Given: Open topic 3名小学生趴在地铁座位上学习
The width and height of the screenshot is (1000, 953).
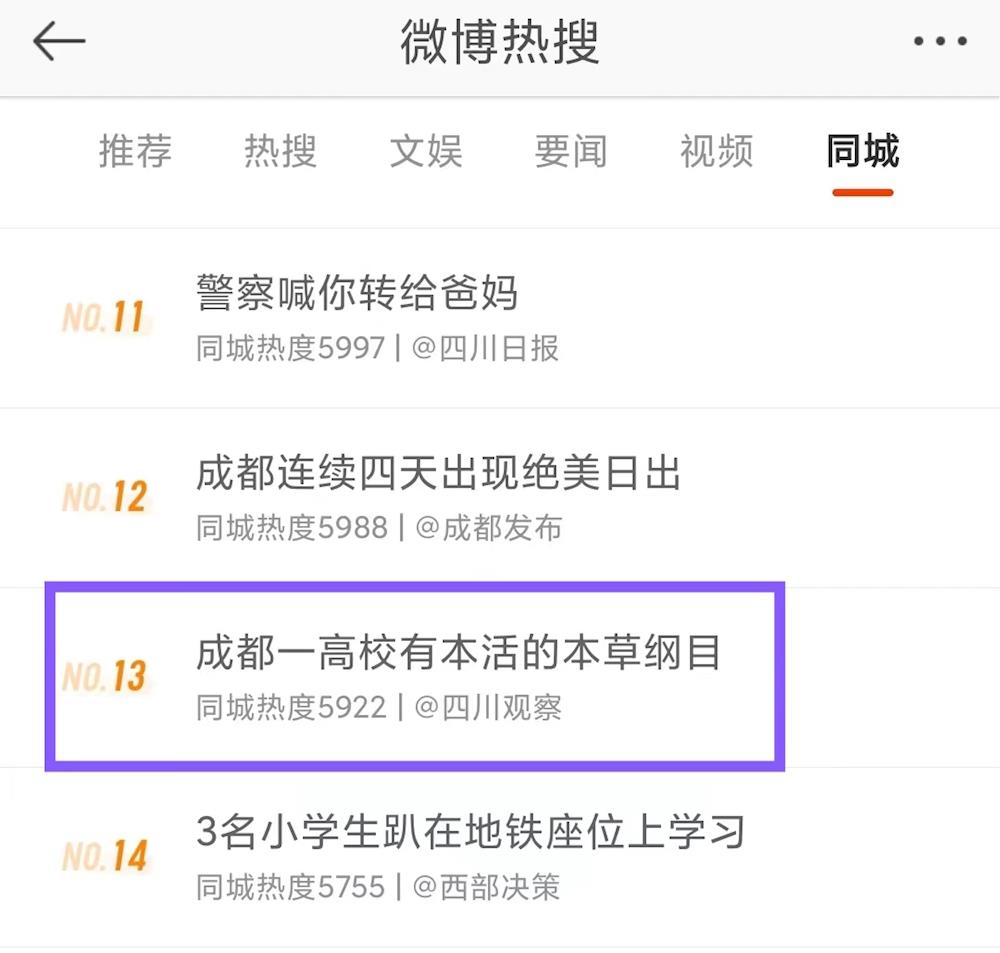Looking at the screenshot, I should (x=470, y=833).
